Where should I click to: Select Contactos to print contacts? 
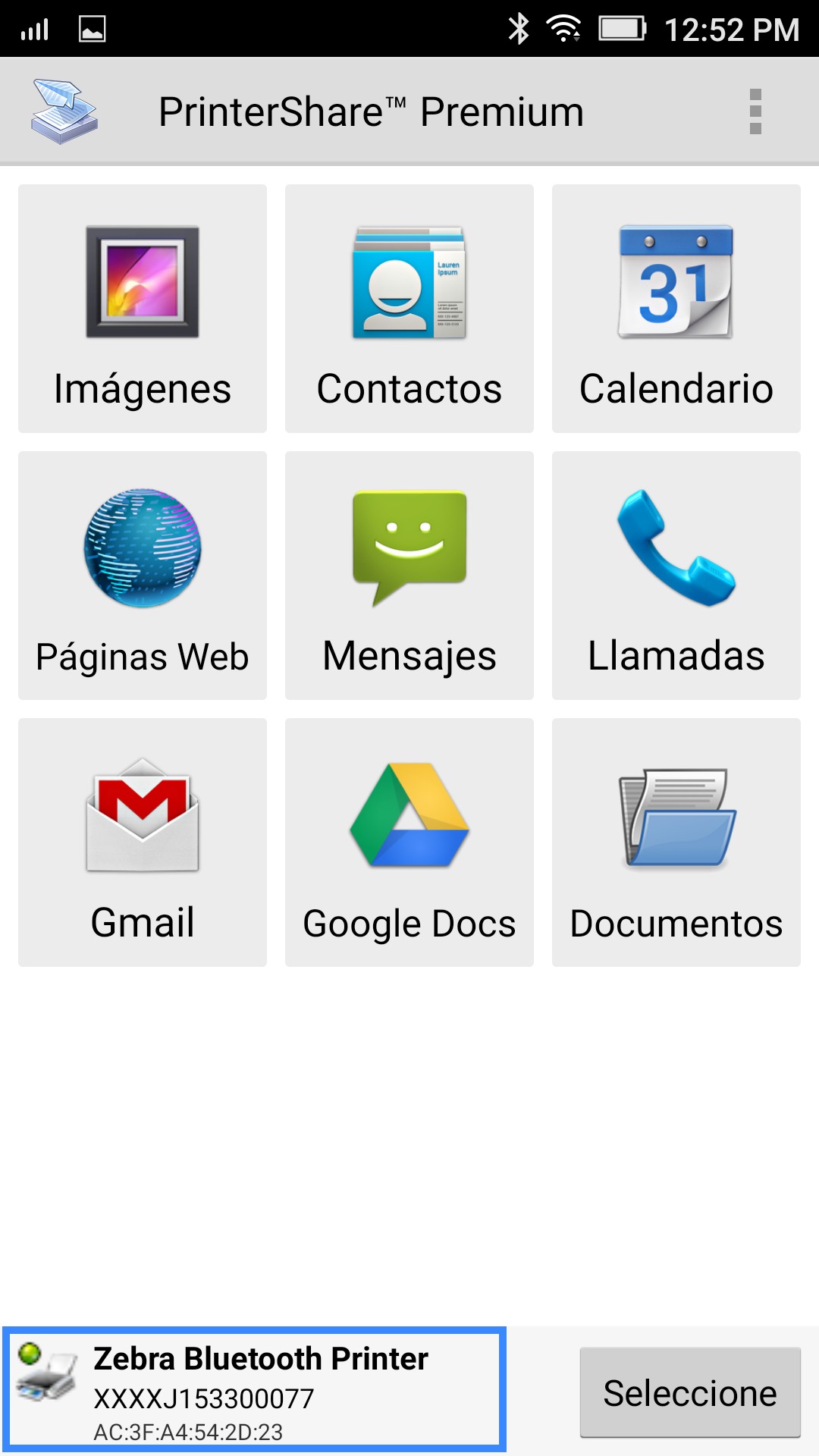(409, 309)
